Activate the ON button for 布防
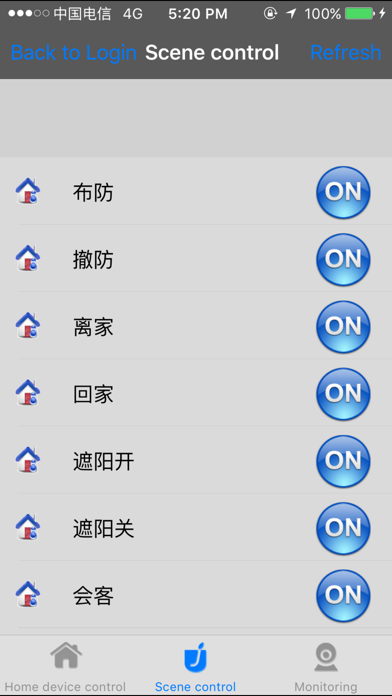392x696 pixels. pyautogui.click(x=343, y=192)
